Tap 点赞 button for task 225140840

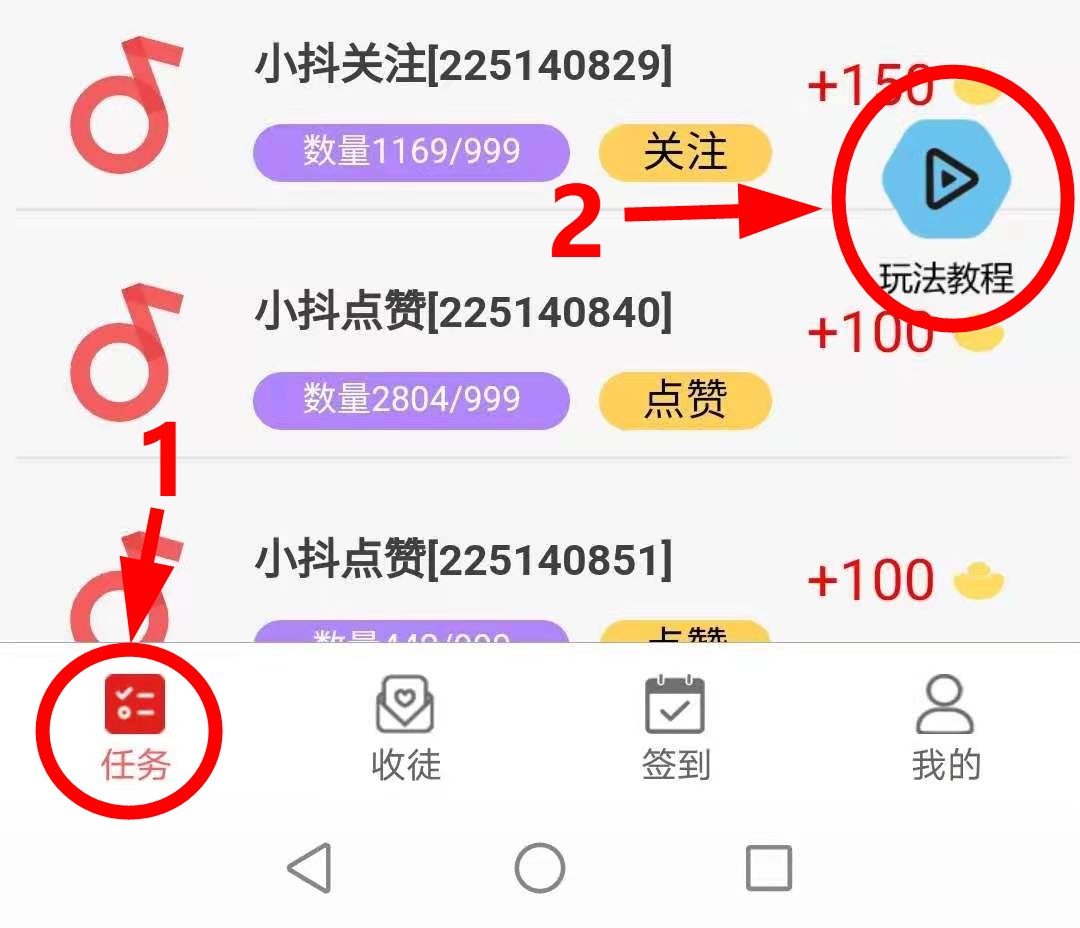pyautogui.click(x=685, y=400)
